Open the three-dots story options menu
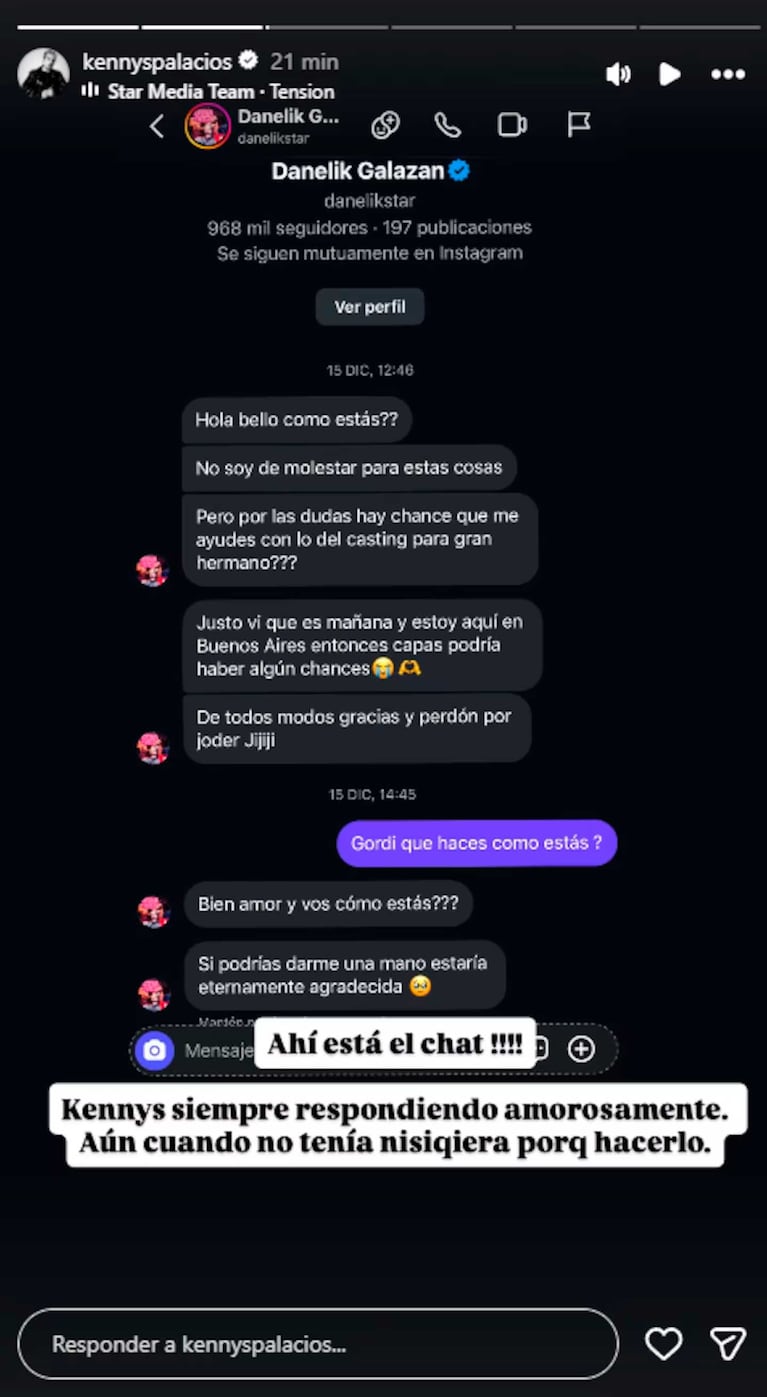The width and height of the screenshot is (767, 1397). click(728, 74)
